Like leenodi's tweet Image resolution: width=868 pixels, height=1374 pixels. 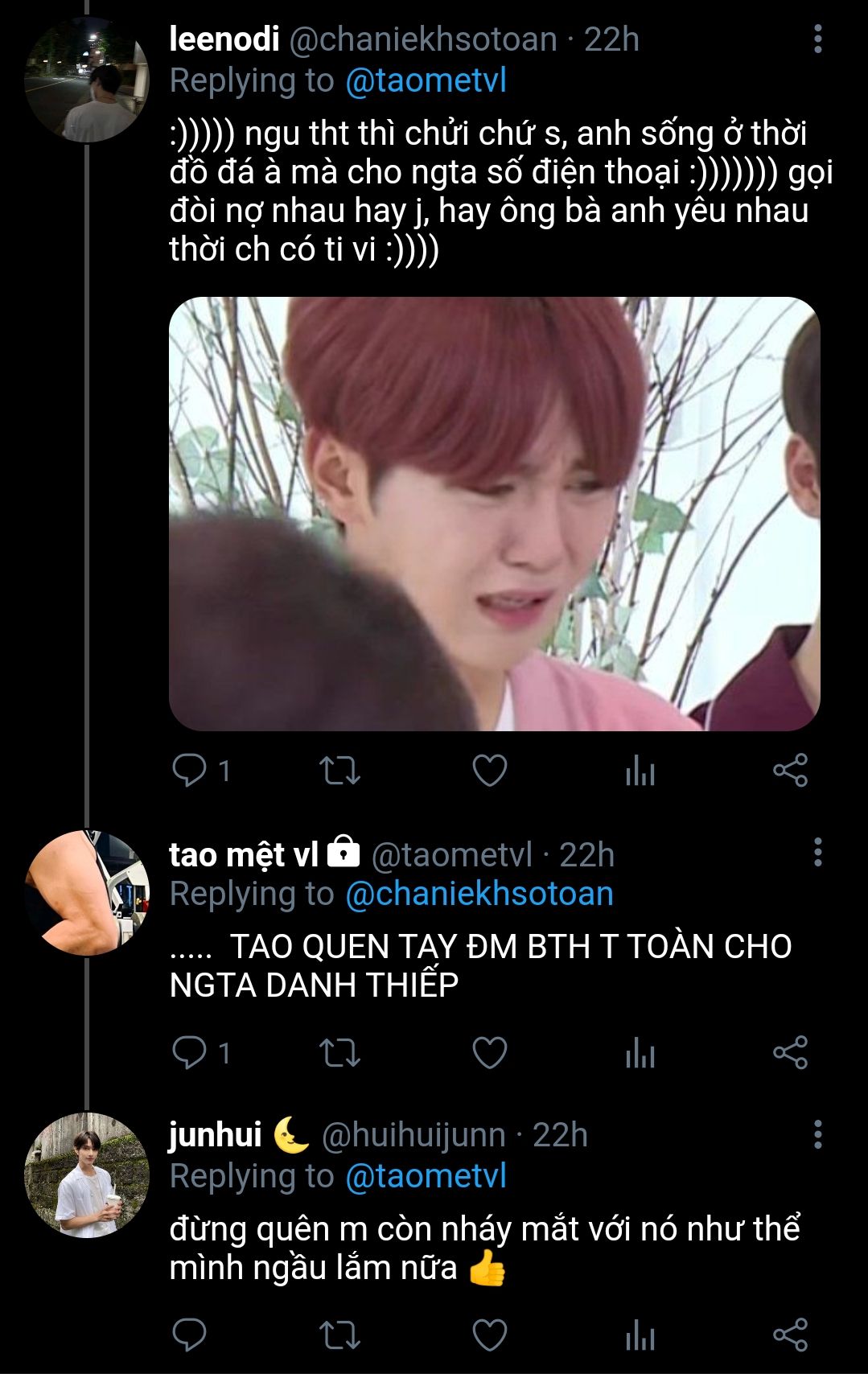coord(489,771)
